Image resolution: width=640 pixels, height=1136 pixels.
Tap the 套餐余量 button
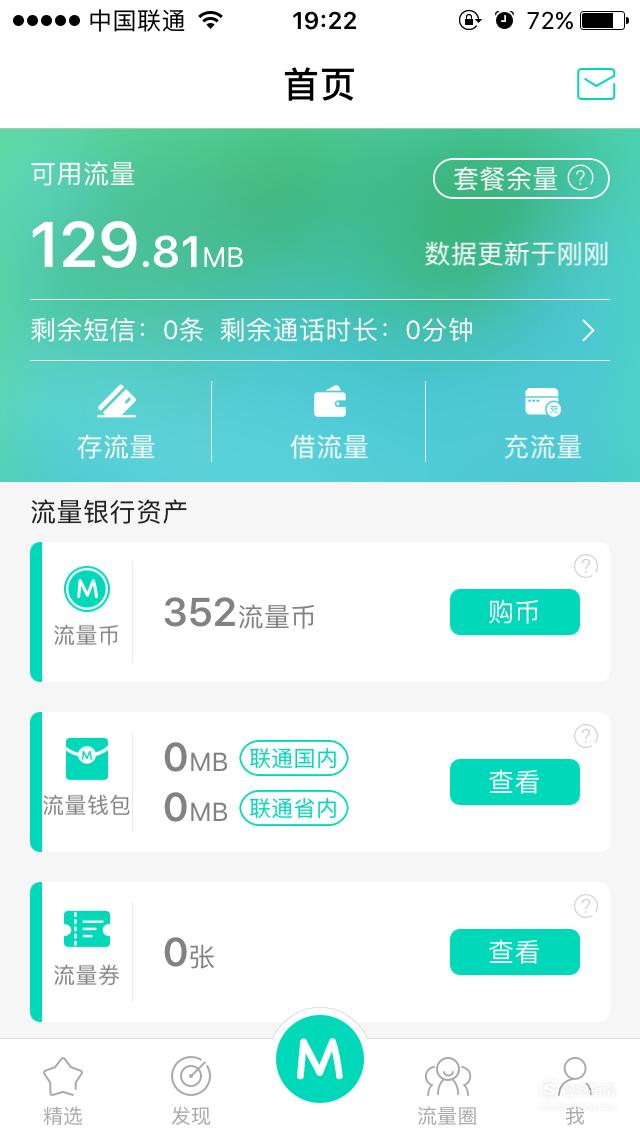tap(521, 178)
